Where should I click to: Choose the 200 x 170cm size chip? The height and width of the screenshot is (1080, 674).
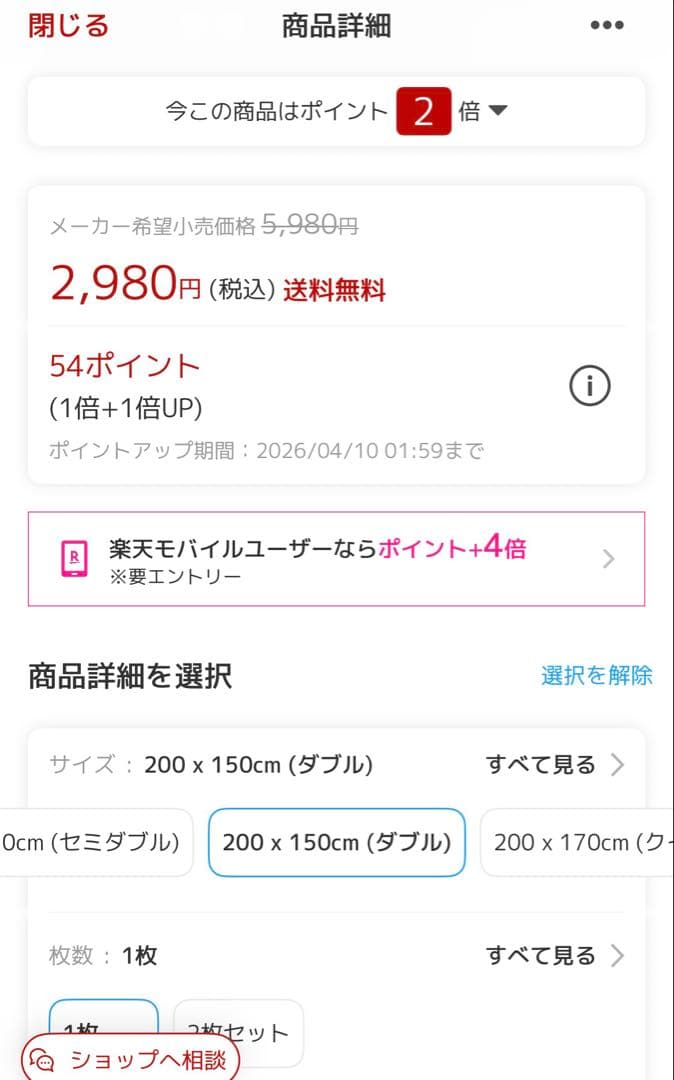click(x=577, y=842)
